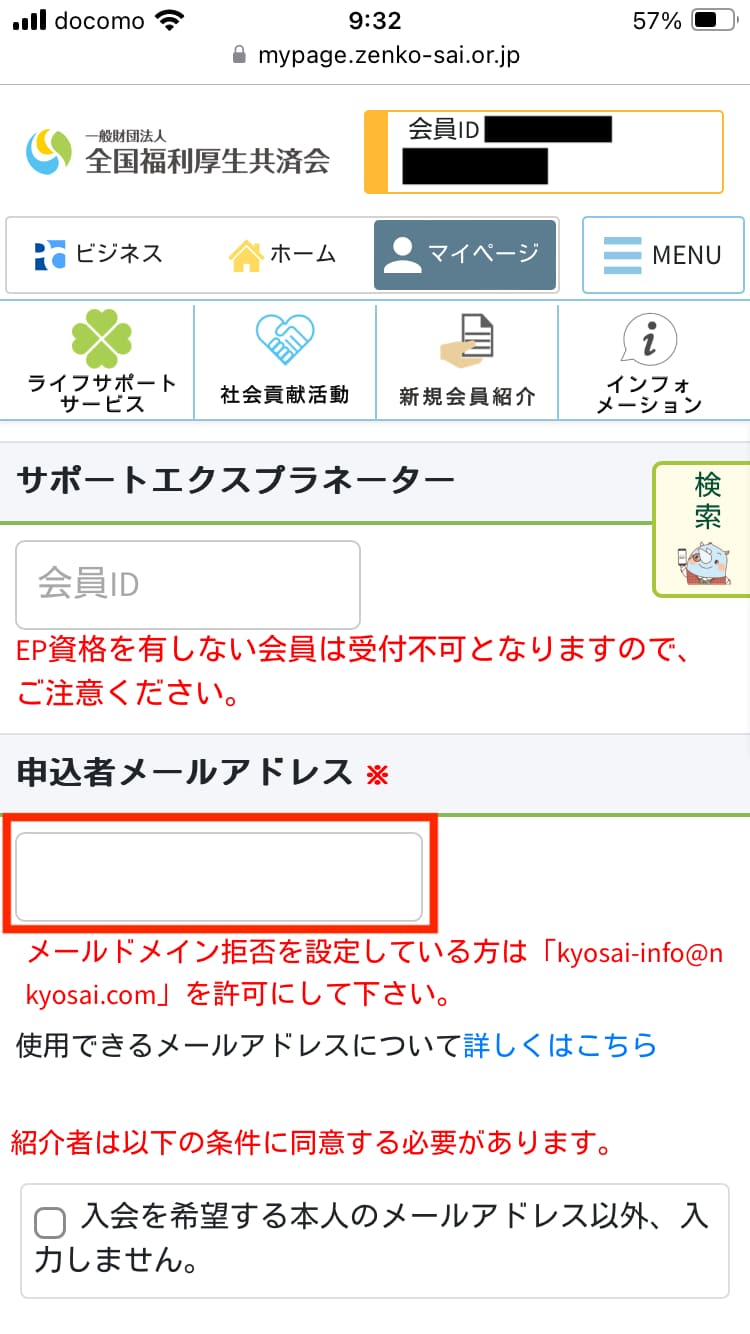750x1334 pixels.
Task: Focus the 申込者メールアドレス text field
Action: click(x=219, y=876)
